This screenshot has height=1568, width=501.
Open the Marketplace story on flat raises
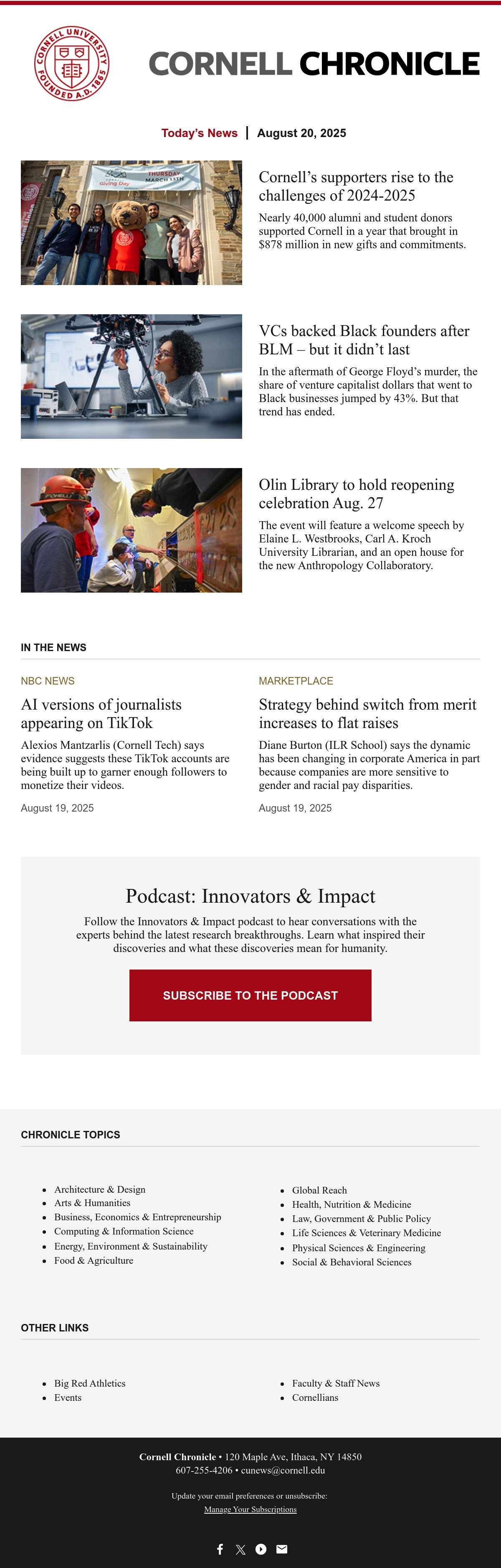pyautogui.click(x=367, y=713)
